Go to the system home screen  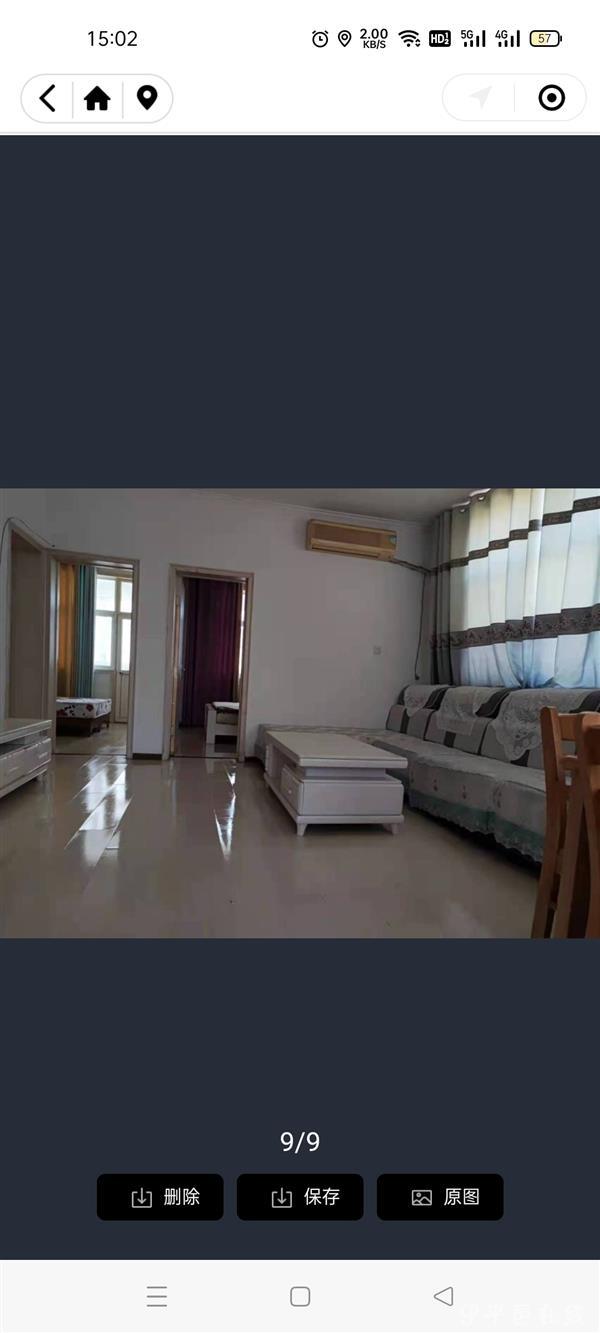tap(300, 1297)
